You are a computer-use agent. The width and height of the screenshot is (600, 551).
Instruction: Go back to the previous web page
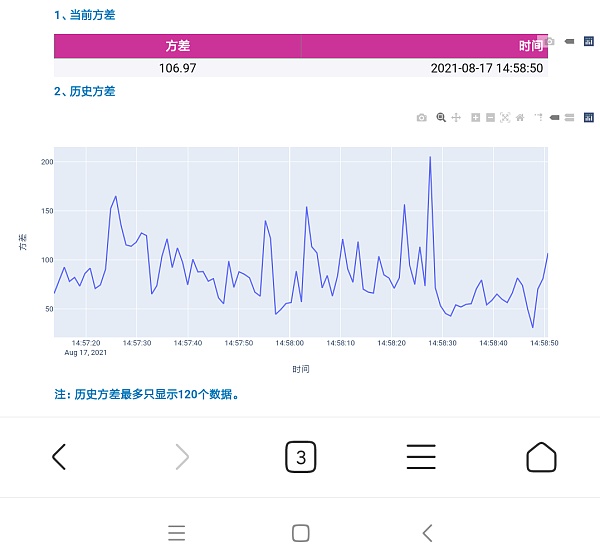59,457
